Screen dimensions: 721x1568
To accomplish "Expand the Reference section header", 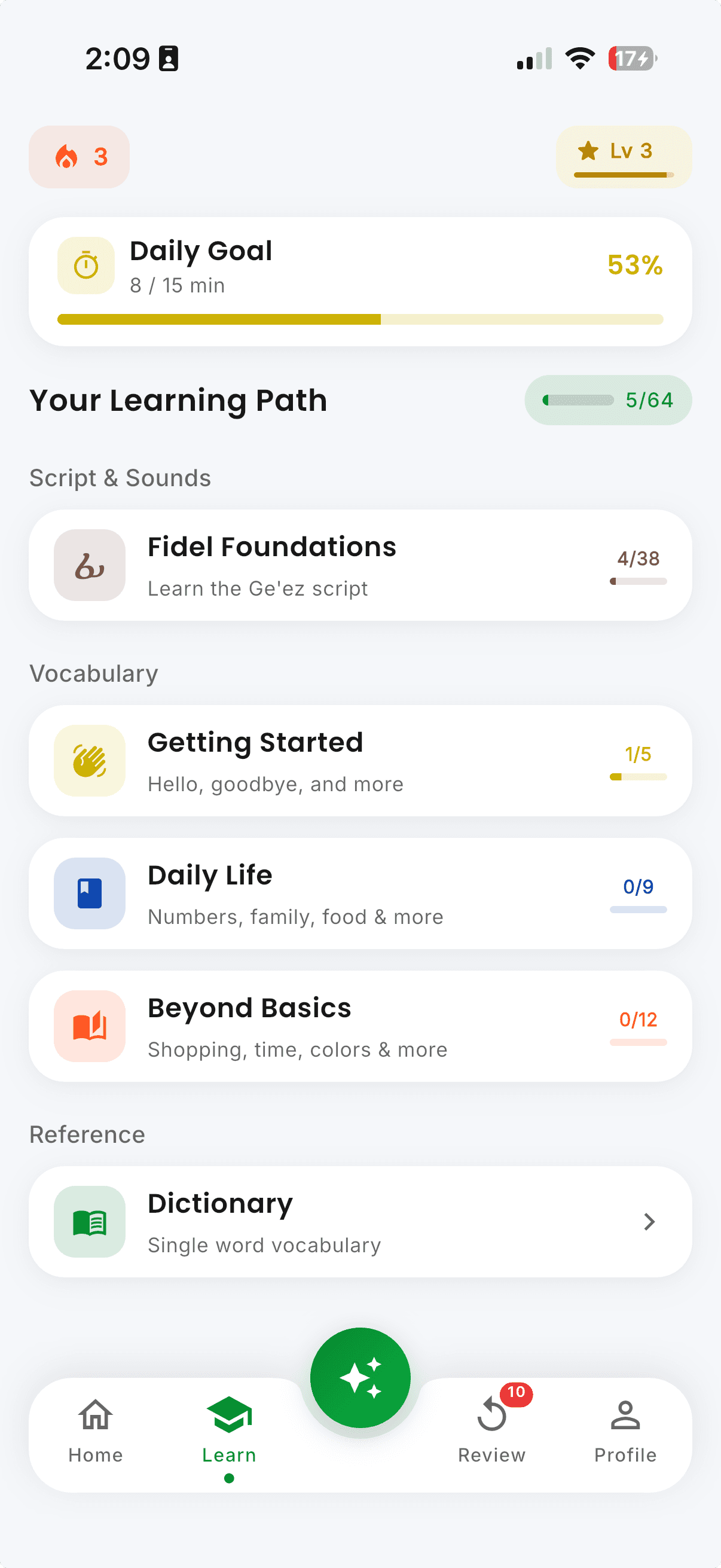I will [x=87, y=1134].
